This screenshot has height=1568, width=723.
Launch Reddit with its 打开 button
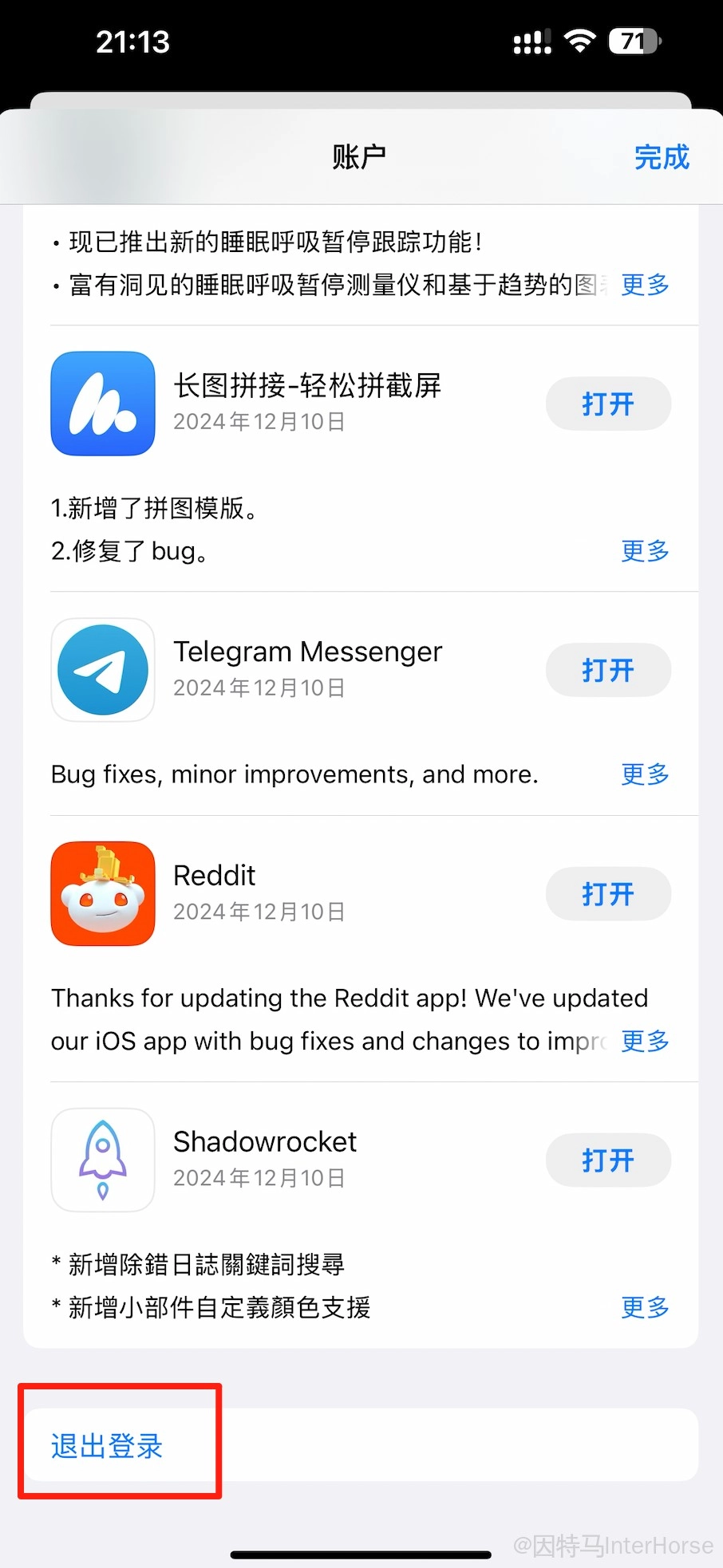click(x=607, y=893)
